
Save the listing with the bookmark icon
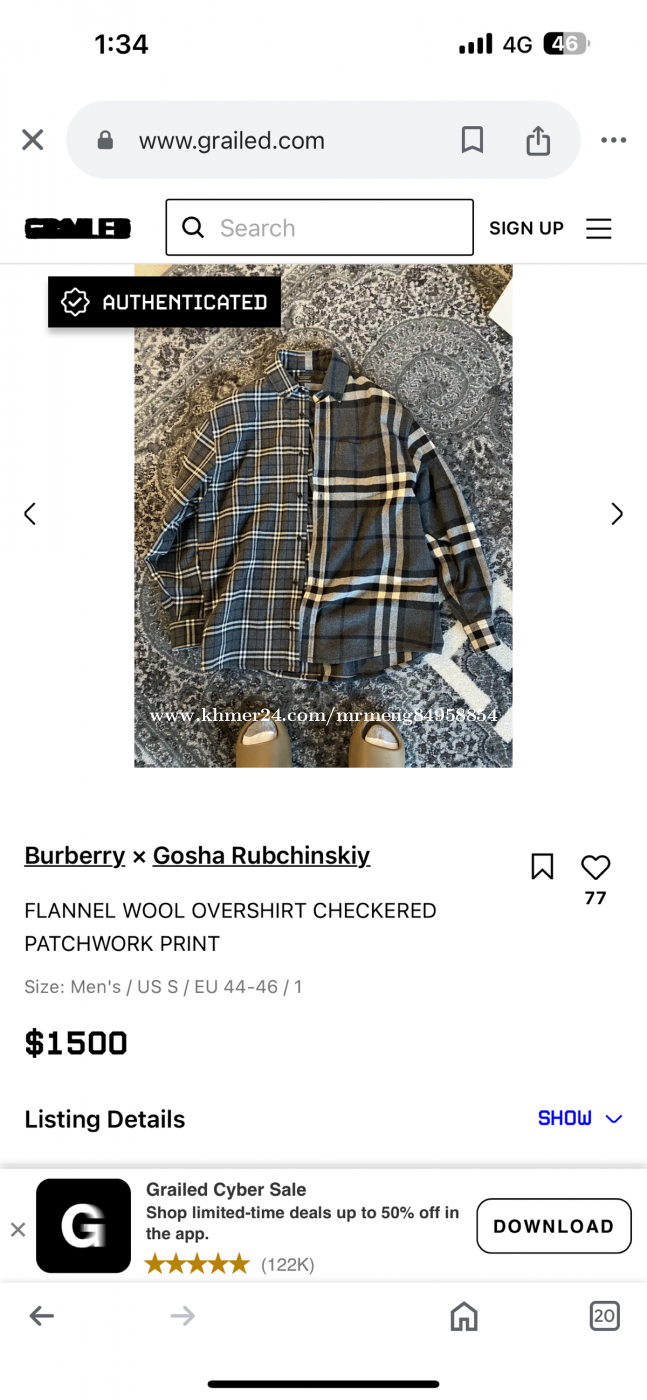point(542,866)
